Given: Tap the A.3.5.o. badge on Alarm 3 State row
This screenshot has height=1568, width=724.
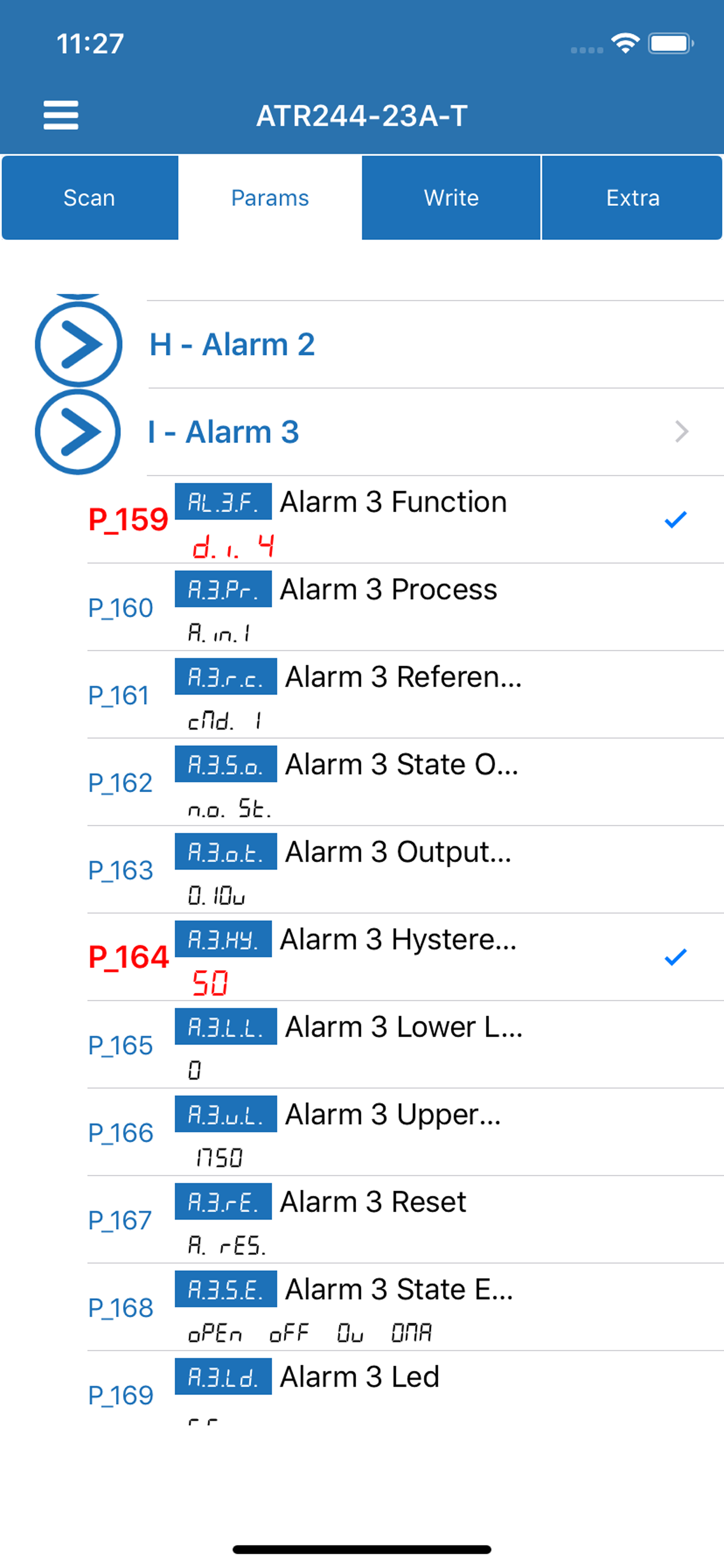Looking at the screenshot, I should coord(225,765).
